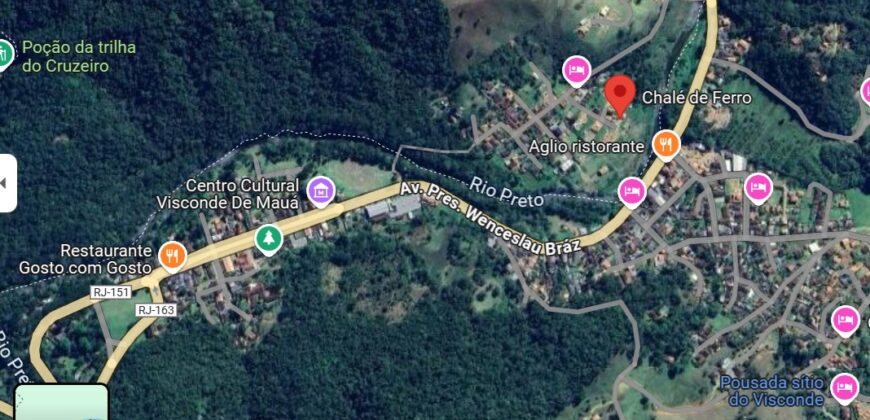The image size is (870, 420).
Task: Open the Aglio ristorante restaurant marker
Action: 666,145
